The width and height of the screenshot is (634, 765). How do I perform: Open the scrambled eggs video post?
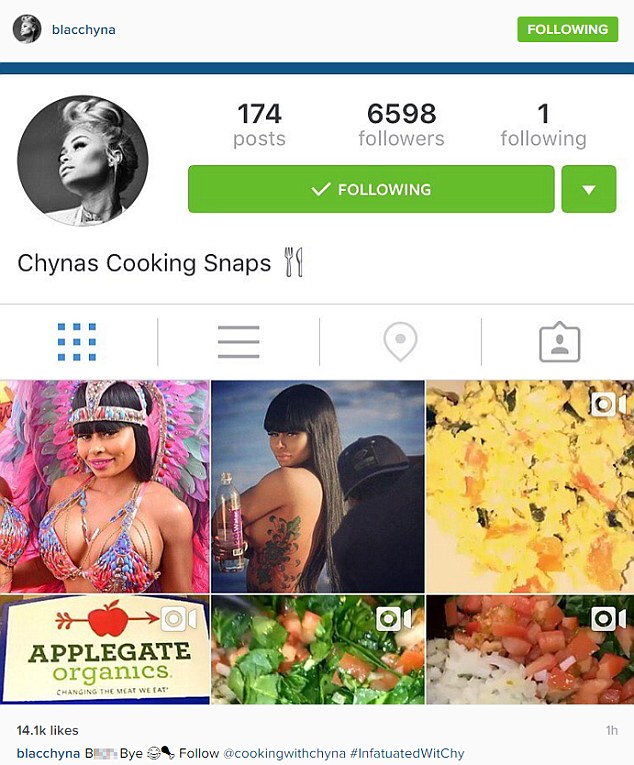(x=529, y=486)
